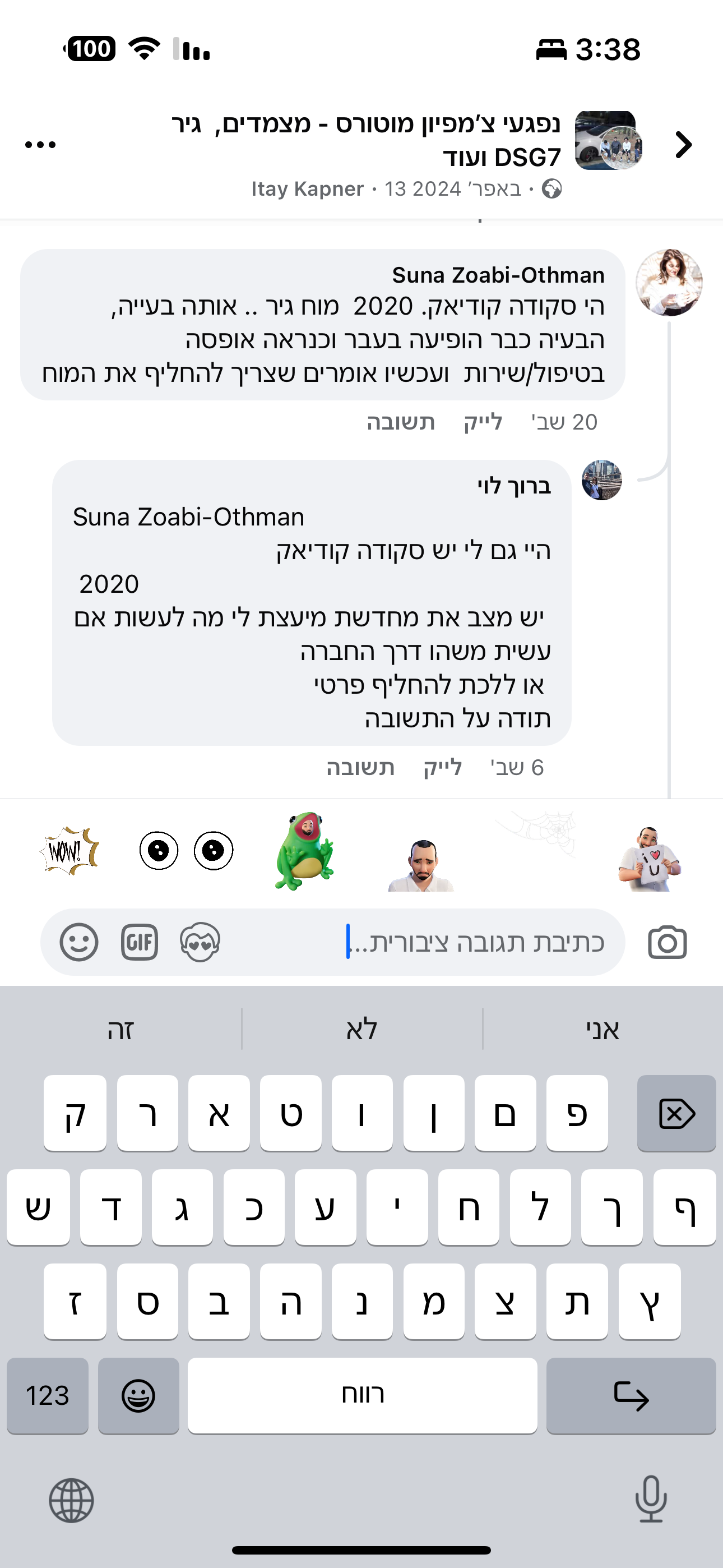Like Suna Zoabi-Othman's comment
Screen dimensions: 723x1568
point(483,422)
